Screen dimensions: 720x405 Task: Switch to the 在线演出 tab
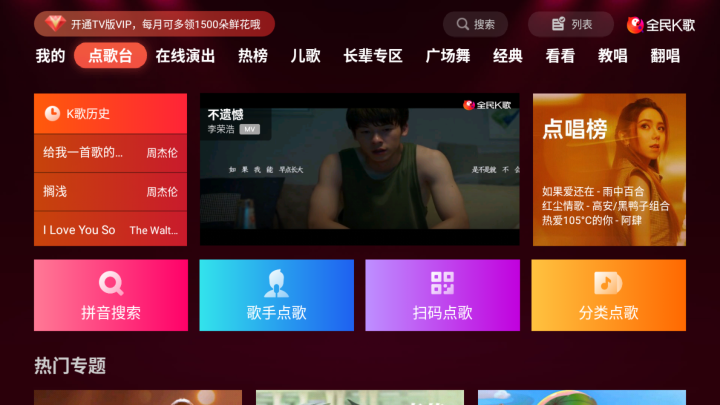[185, 56]
